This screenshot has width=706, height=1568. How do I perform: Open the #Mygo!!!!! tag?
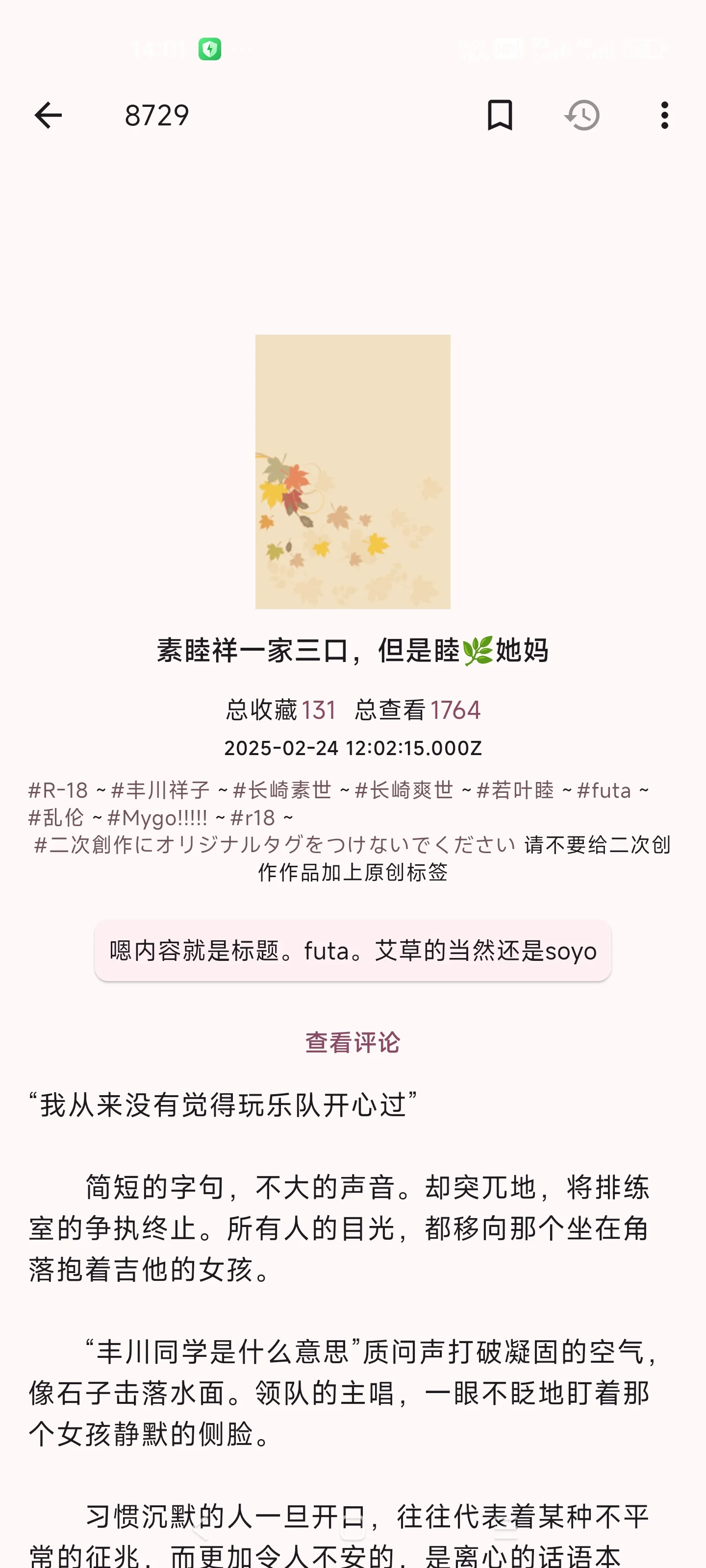[x=157, y=817]
